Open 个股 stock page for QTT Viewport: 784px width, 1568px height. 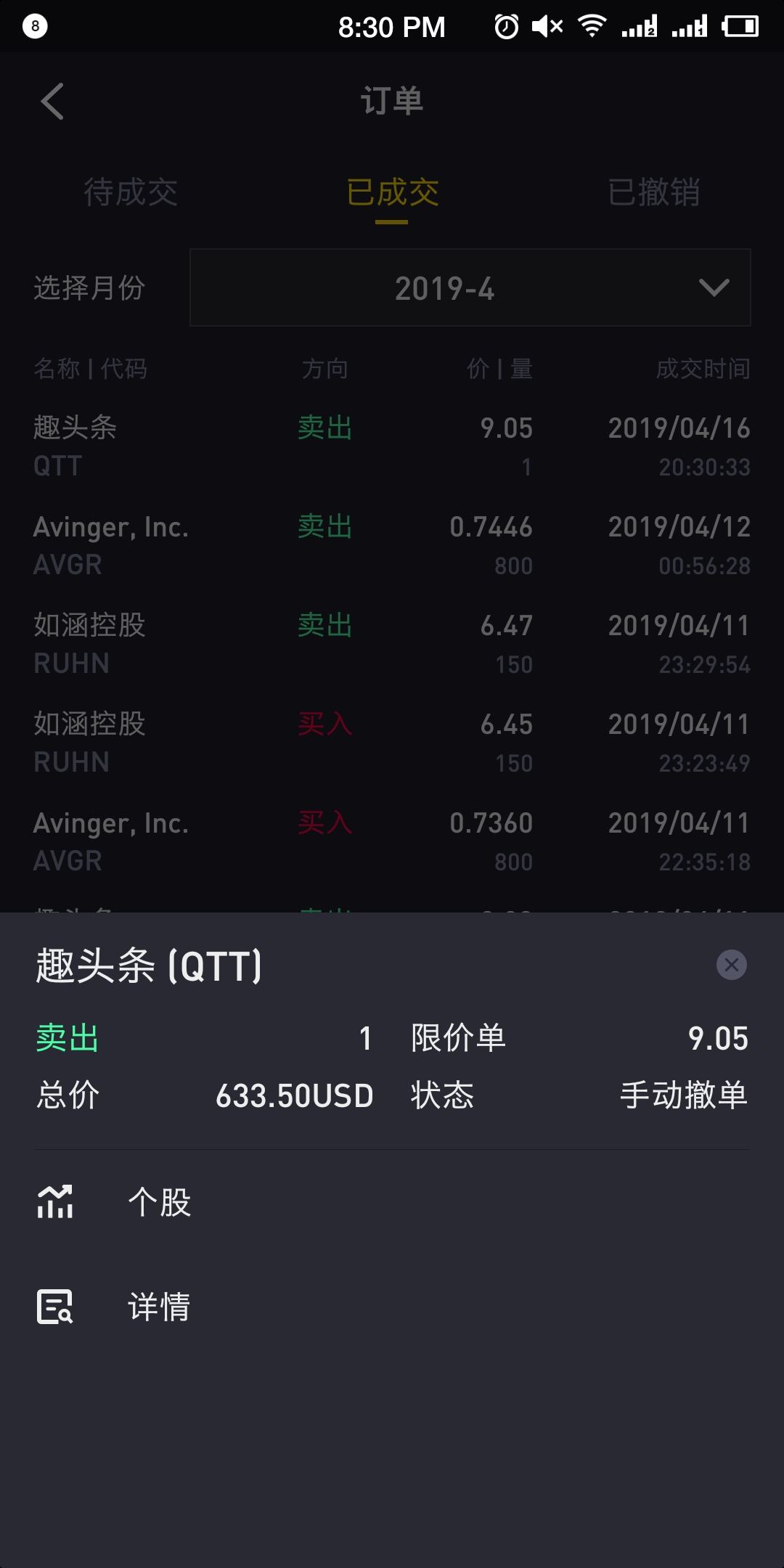pos(392,1202)
